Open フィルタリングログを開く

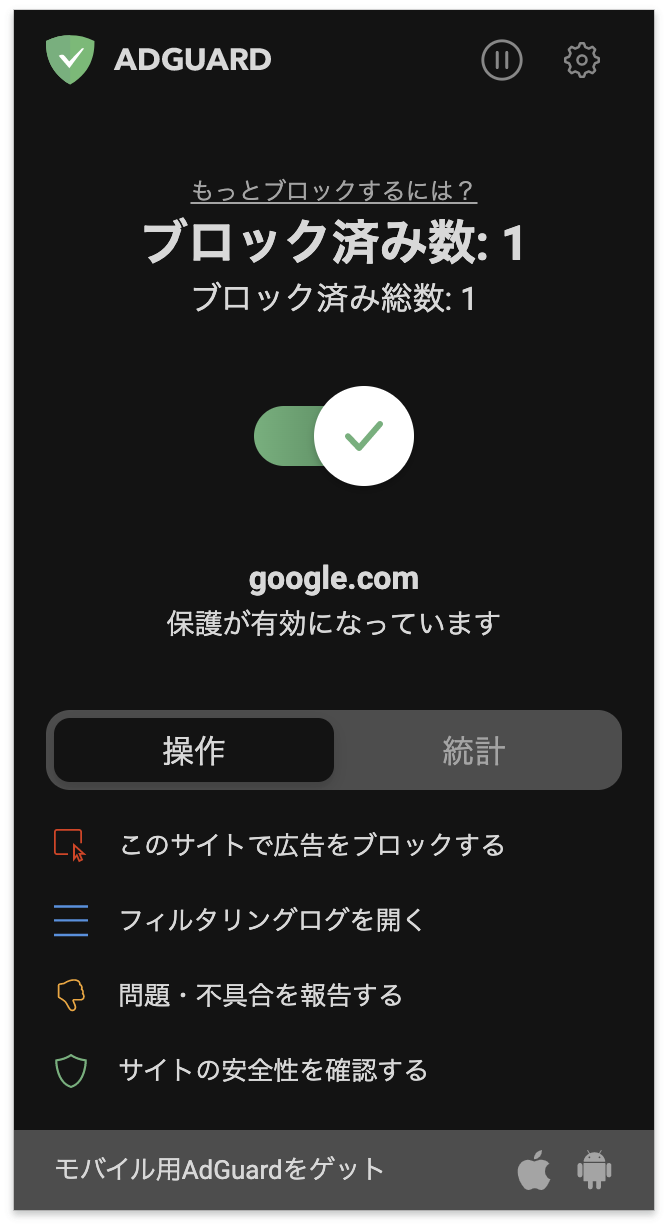[x=240, y=920]
